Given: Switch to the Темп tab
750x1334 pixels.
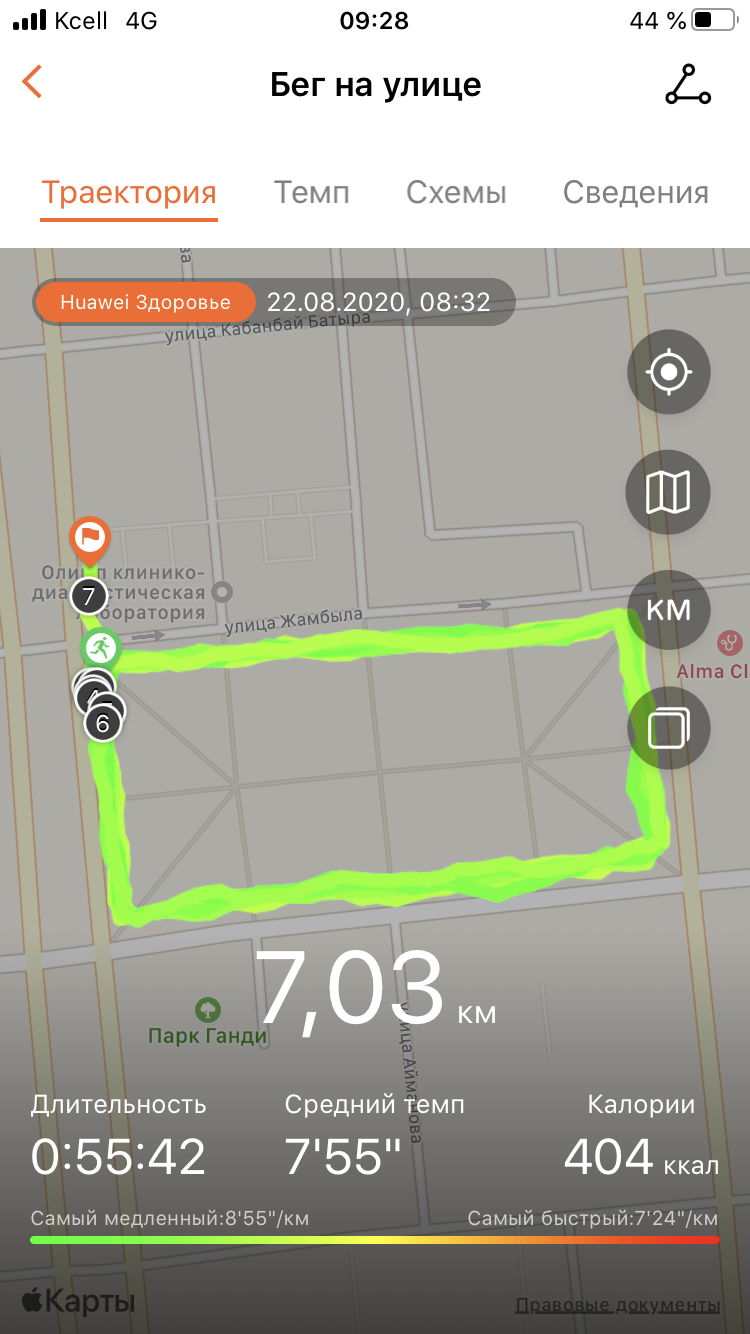Looking at the screenshot, I should [312, 193].
